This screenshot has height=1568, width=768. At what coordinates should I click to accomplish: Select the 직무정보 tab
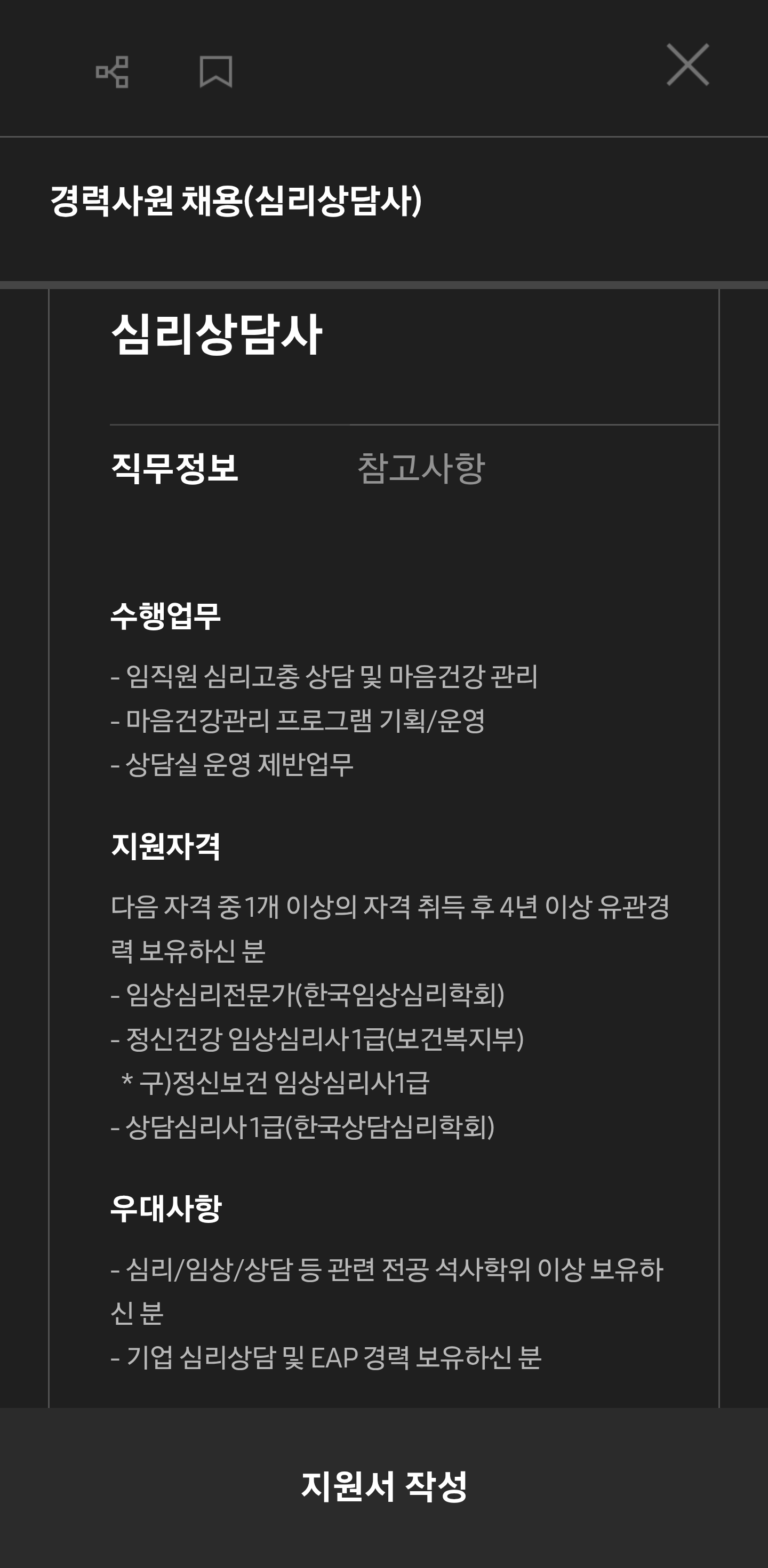[174, 468]
